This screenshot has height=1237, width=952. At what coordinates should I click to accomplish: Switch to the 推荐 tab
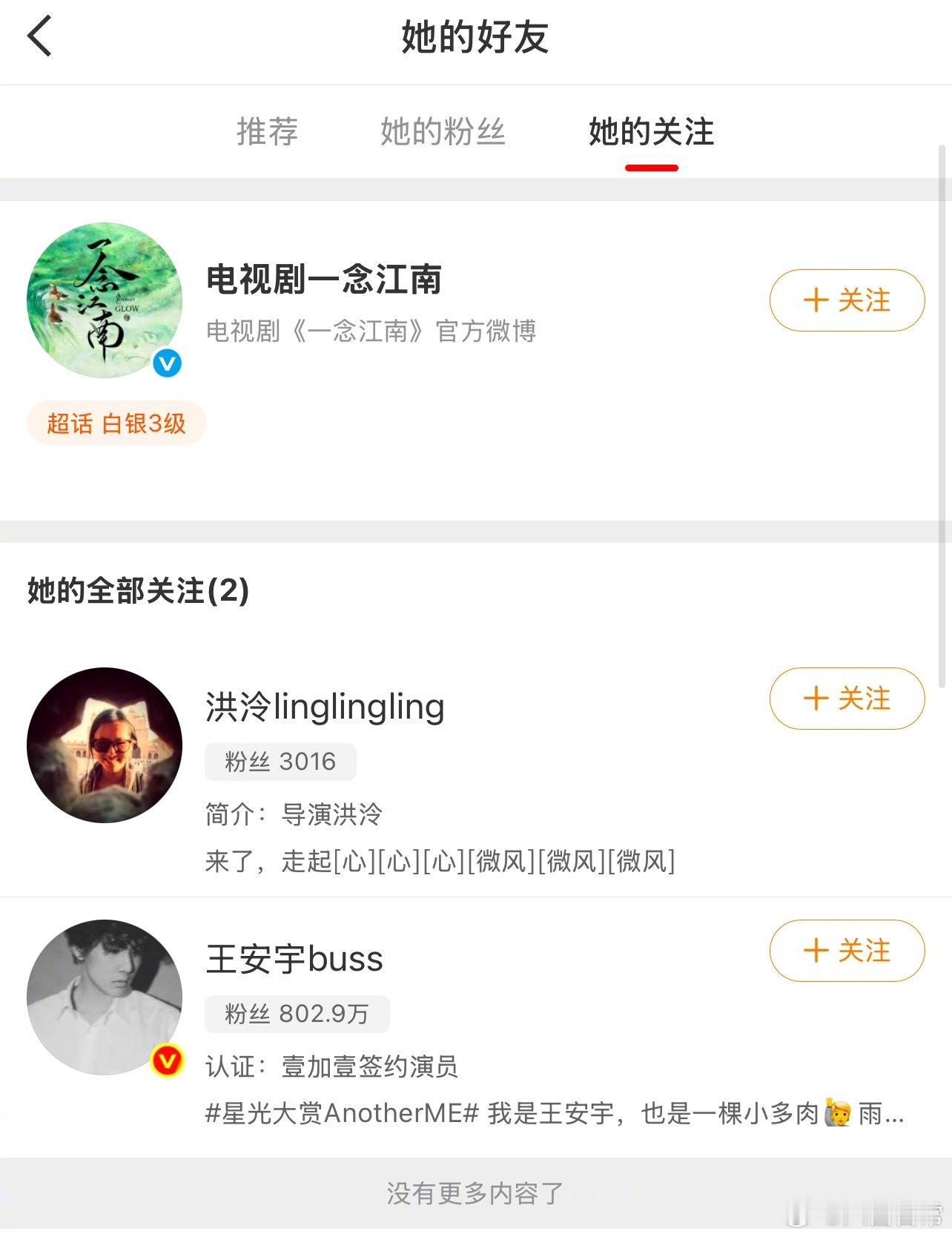(267, 131)
